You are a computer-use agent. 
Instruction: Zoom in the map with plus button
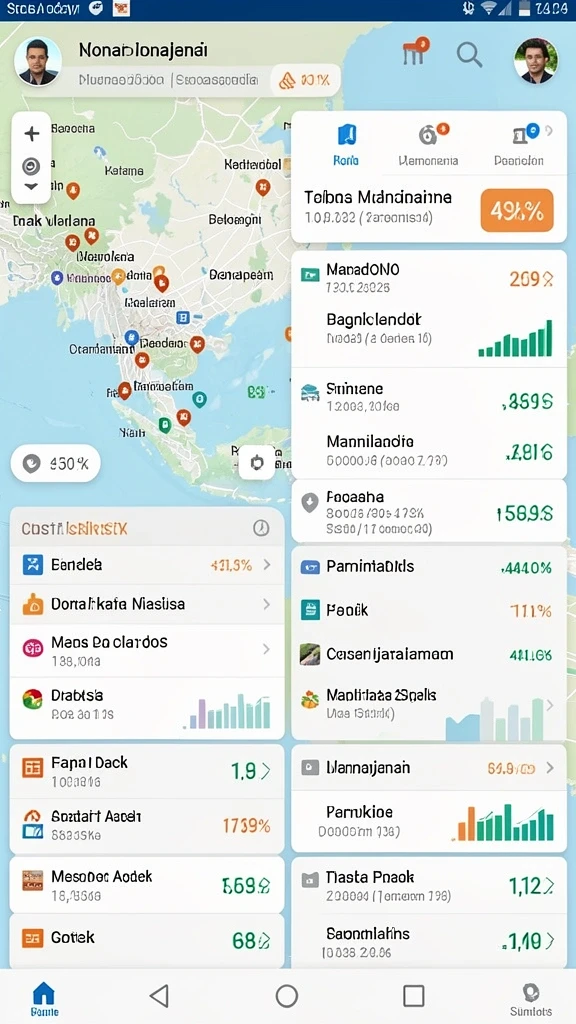tap(31, 134)
